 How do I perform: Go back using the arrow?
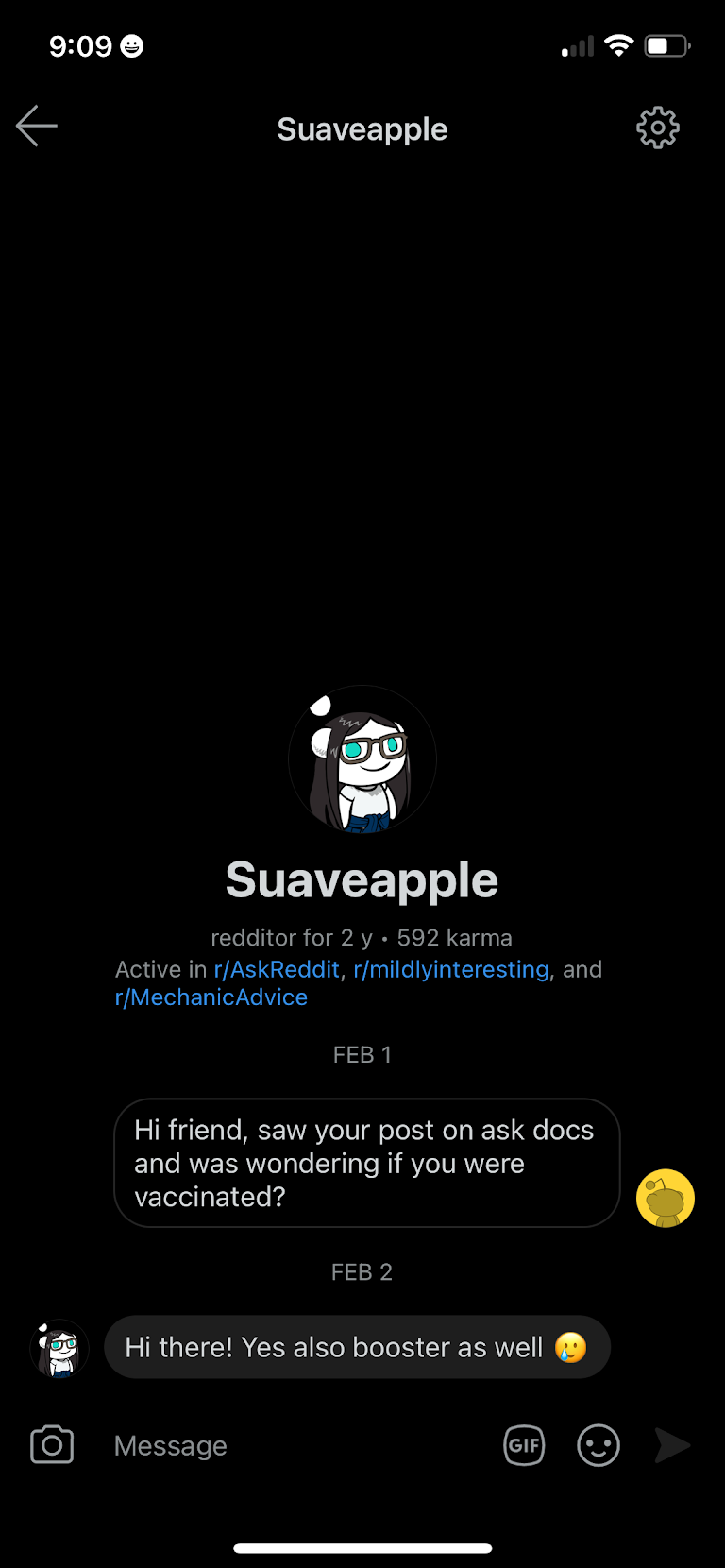(x=37, y=127)
